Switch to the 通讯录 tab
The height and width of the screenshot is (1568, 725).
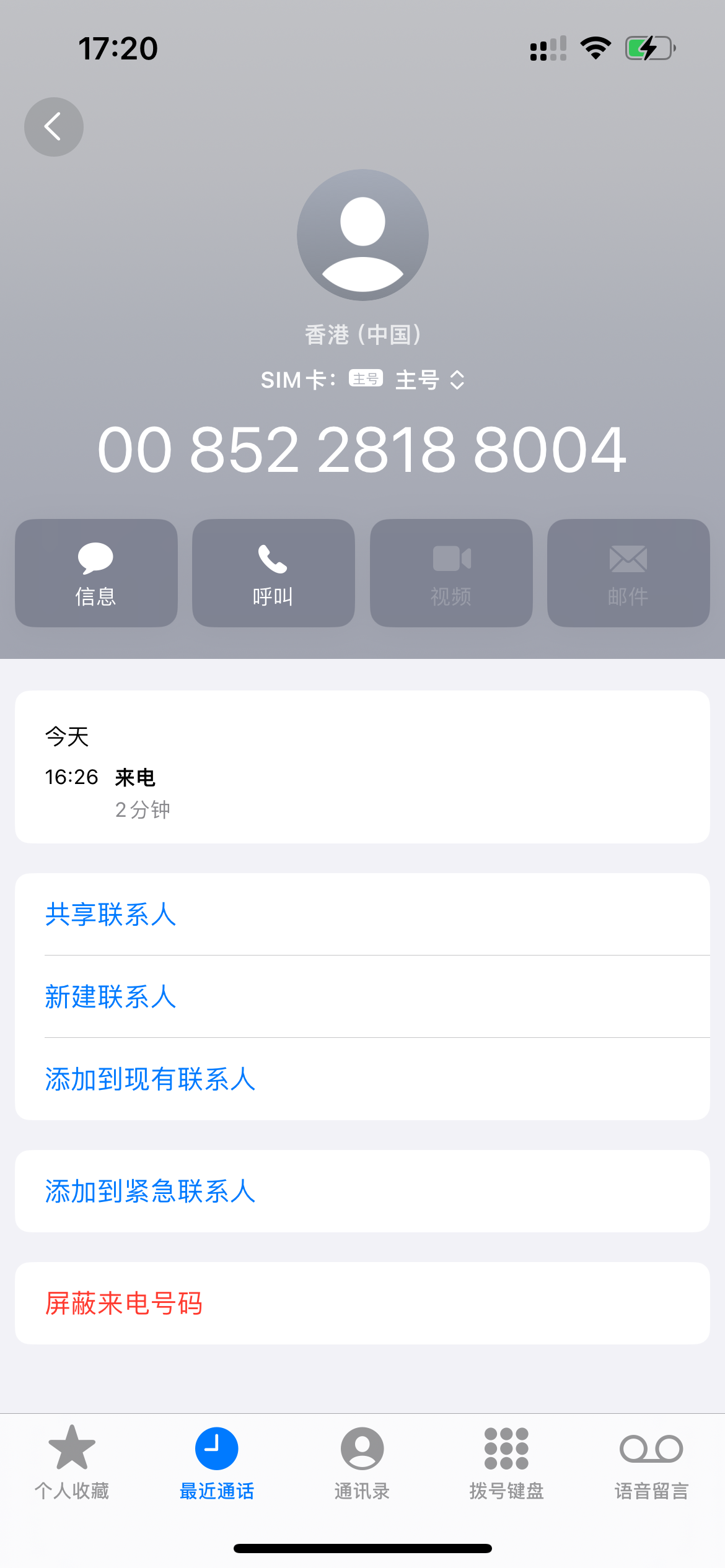click(362, 1462)
